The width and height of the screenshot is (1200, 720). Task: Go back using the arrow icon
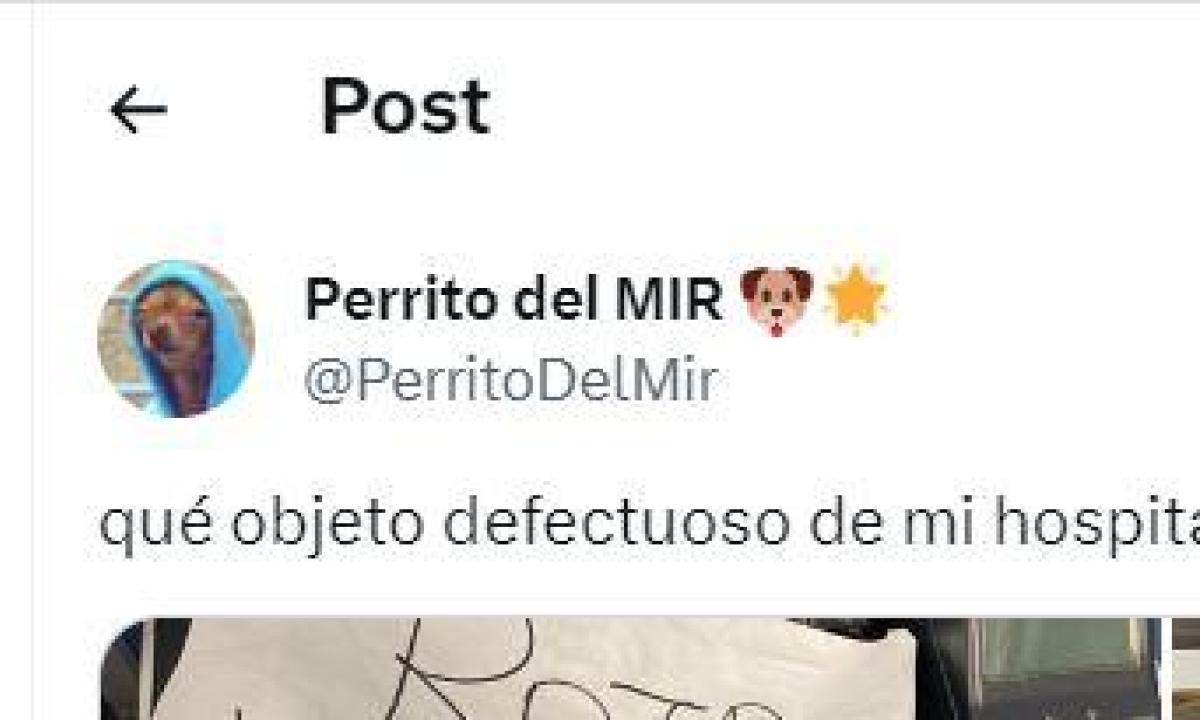[138, 109]
